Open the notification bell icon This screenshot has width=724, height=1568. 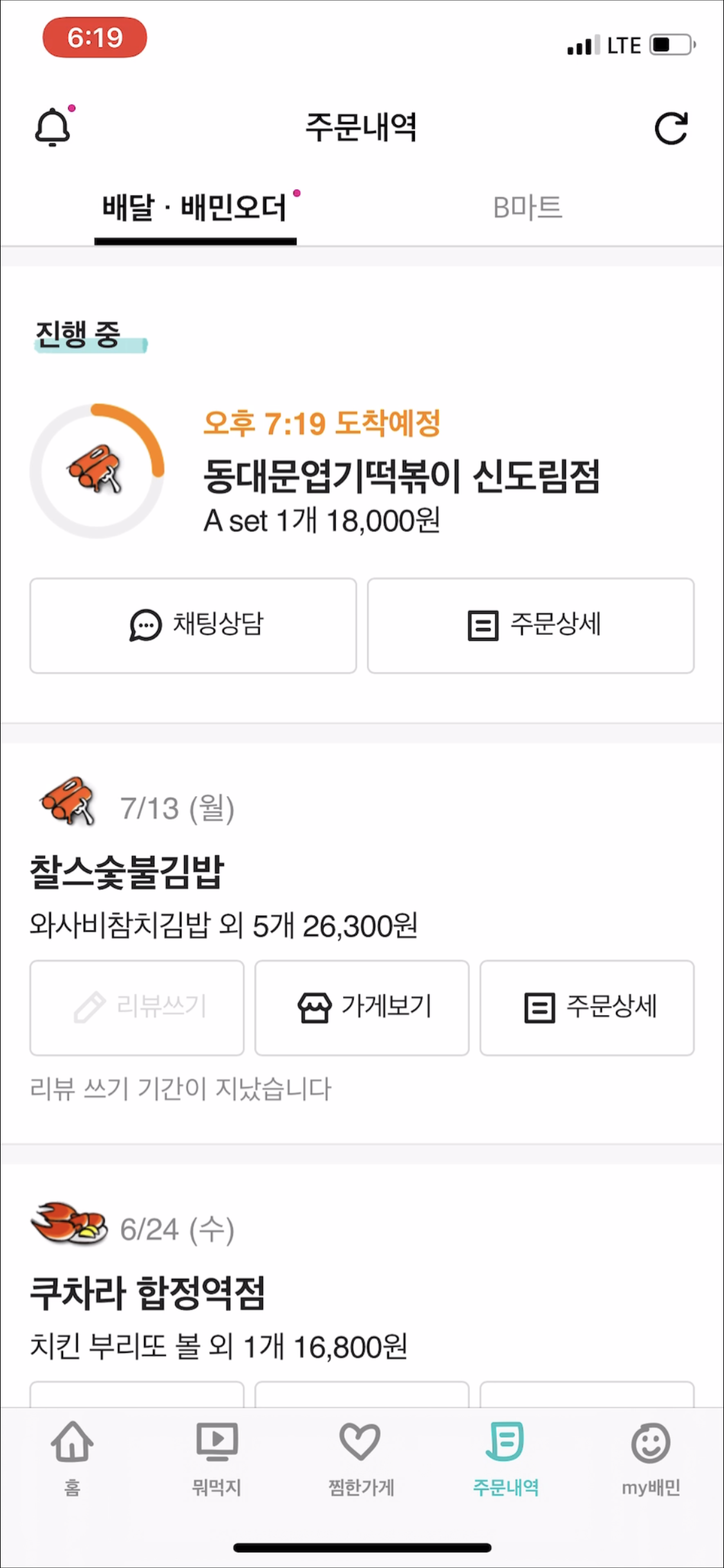pyautogui.click(x=53, y=127)
